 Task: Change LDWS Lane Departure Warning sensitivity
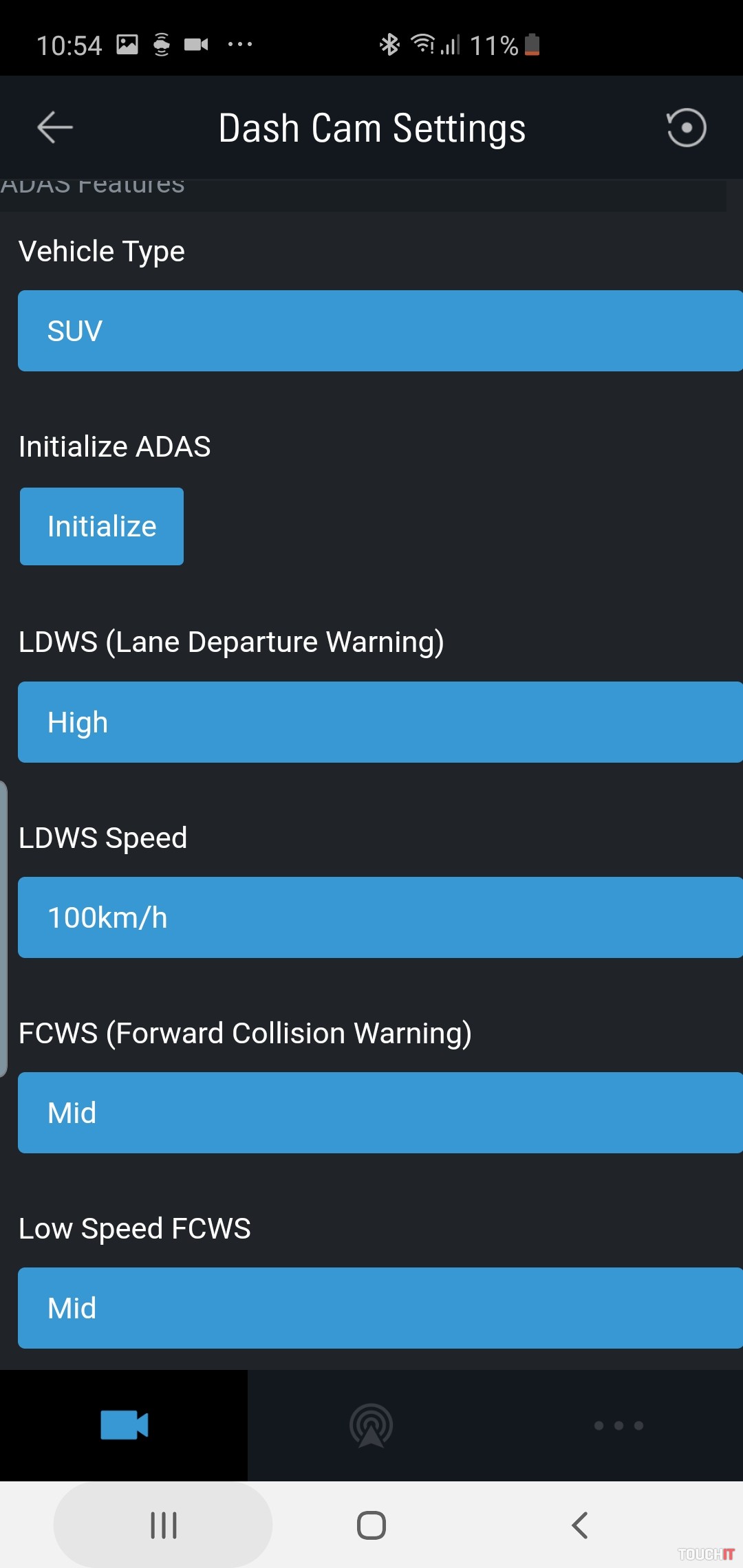pos(380,722)
